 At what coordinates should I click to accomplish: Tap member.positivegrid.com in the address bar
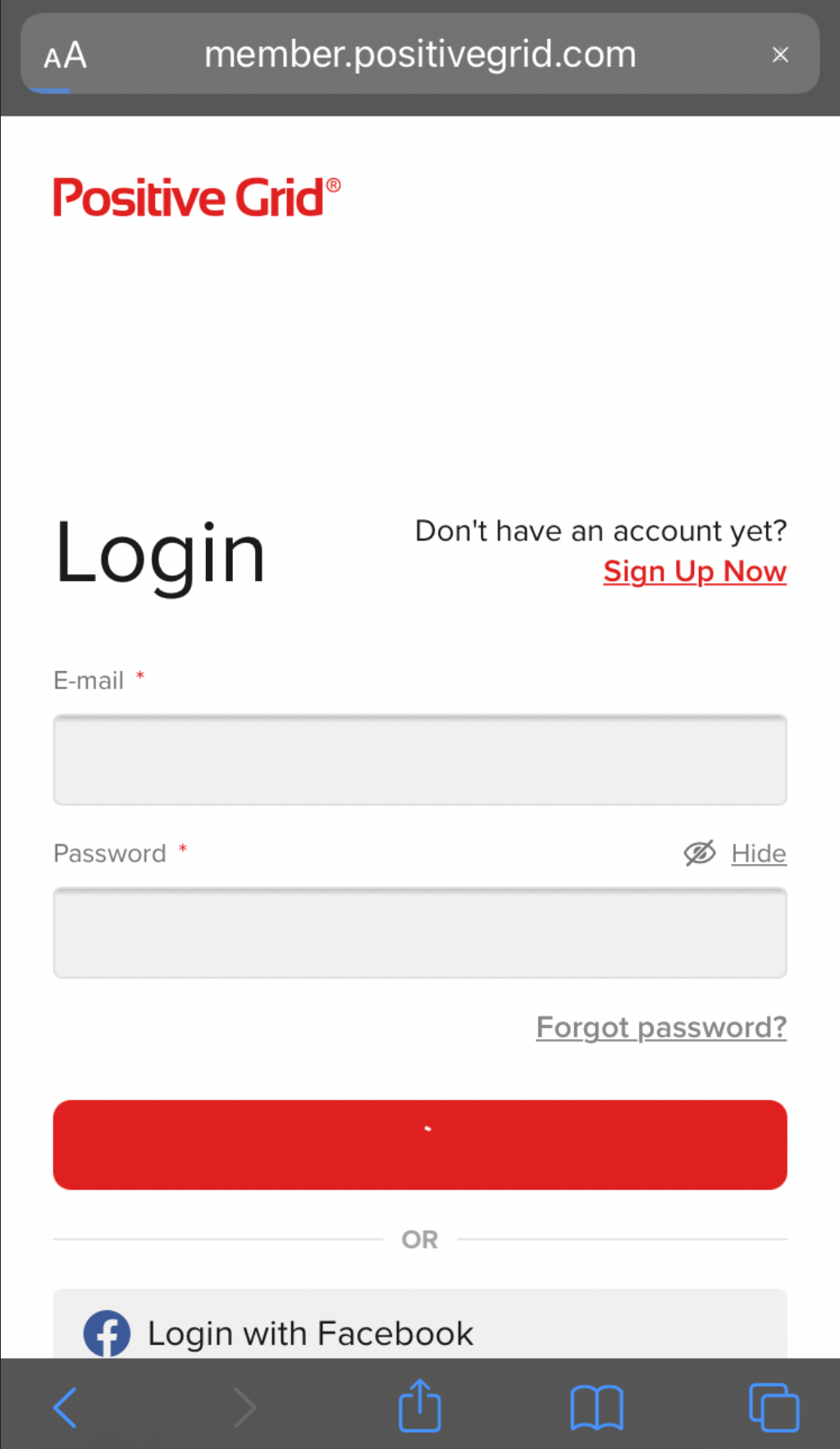click(420, 54)
